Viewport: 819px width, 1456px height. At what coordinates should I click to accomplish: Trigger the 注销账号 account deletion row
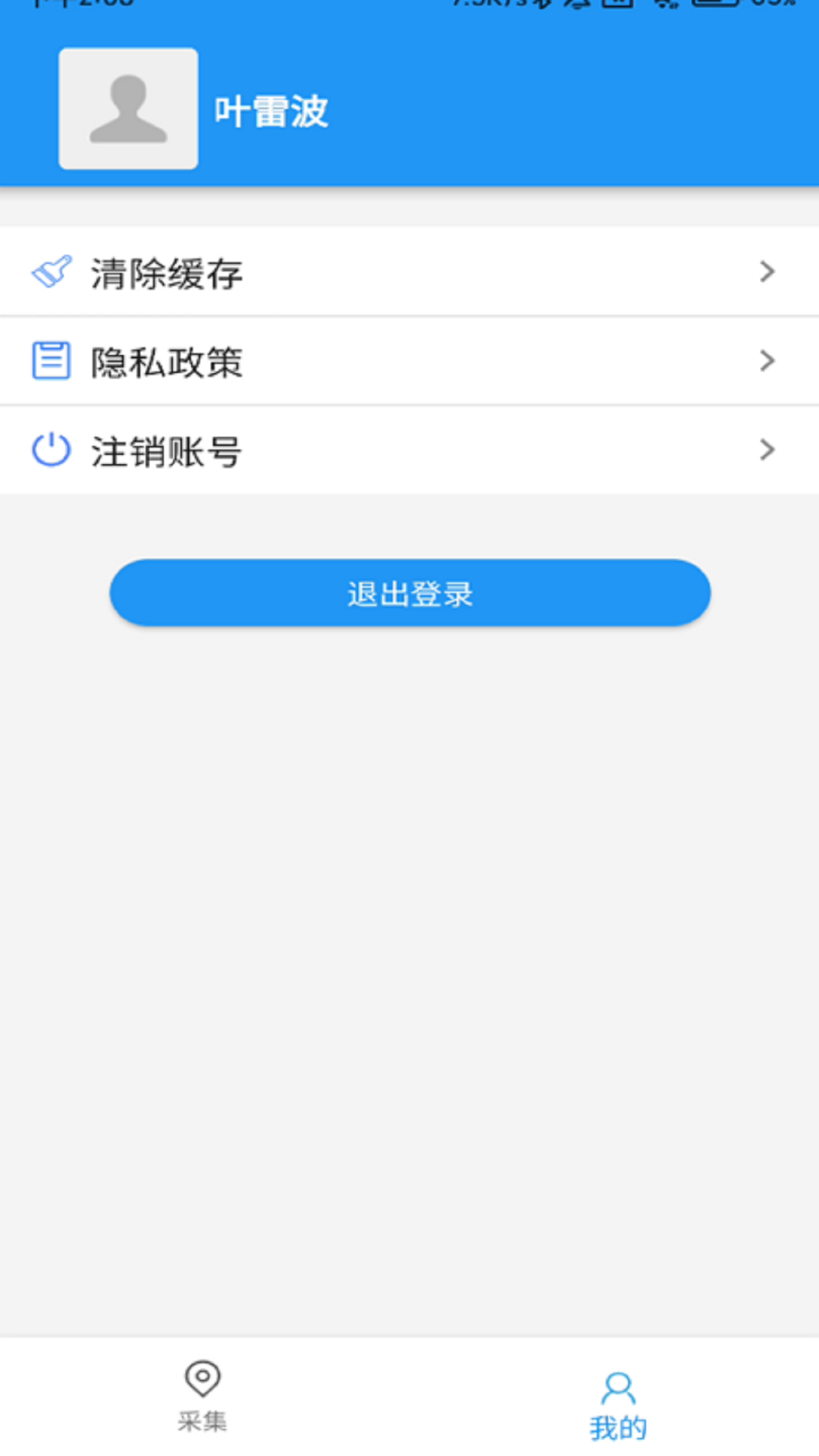point(409,449)
